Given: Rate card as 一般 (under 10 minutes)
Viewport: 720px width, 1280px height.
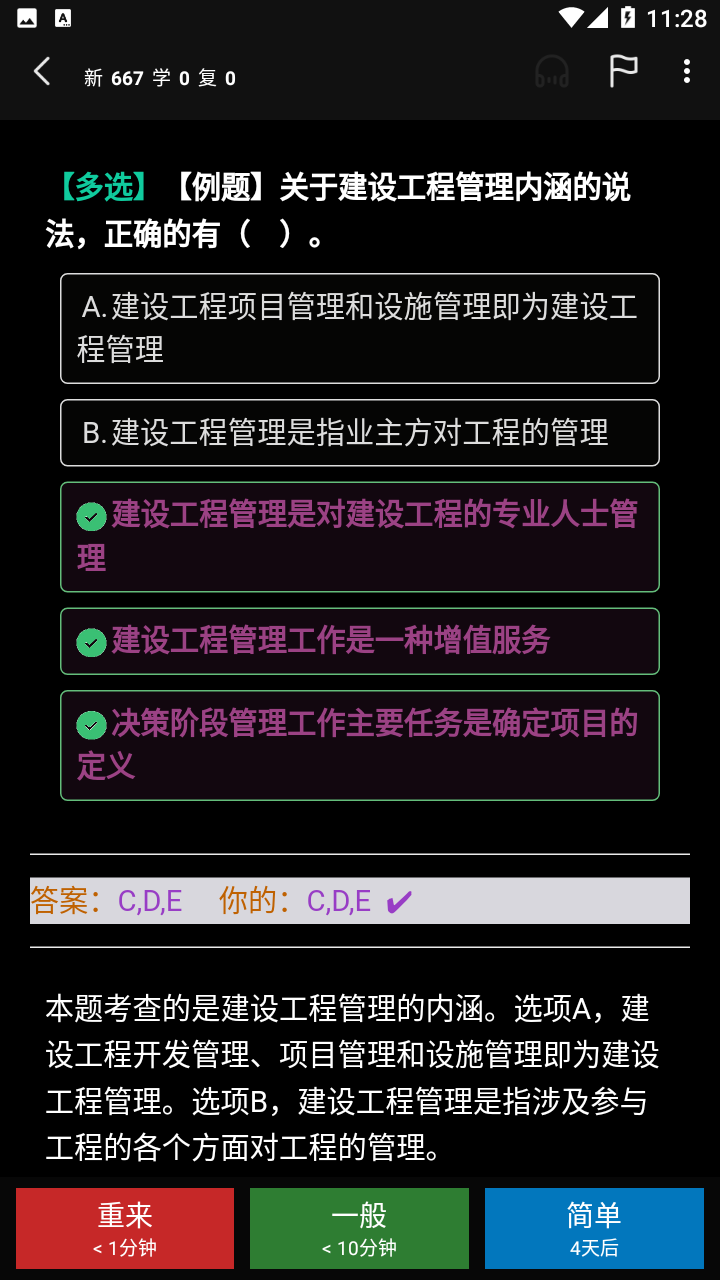Looking at the screenshot, I should pyautogui.click(x=359, y=1228).
